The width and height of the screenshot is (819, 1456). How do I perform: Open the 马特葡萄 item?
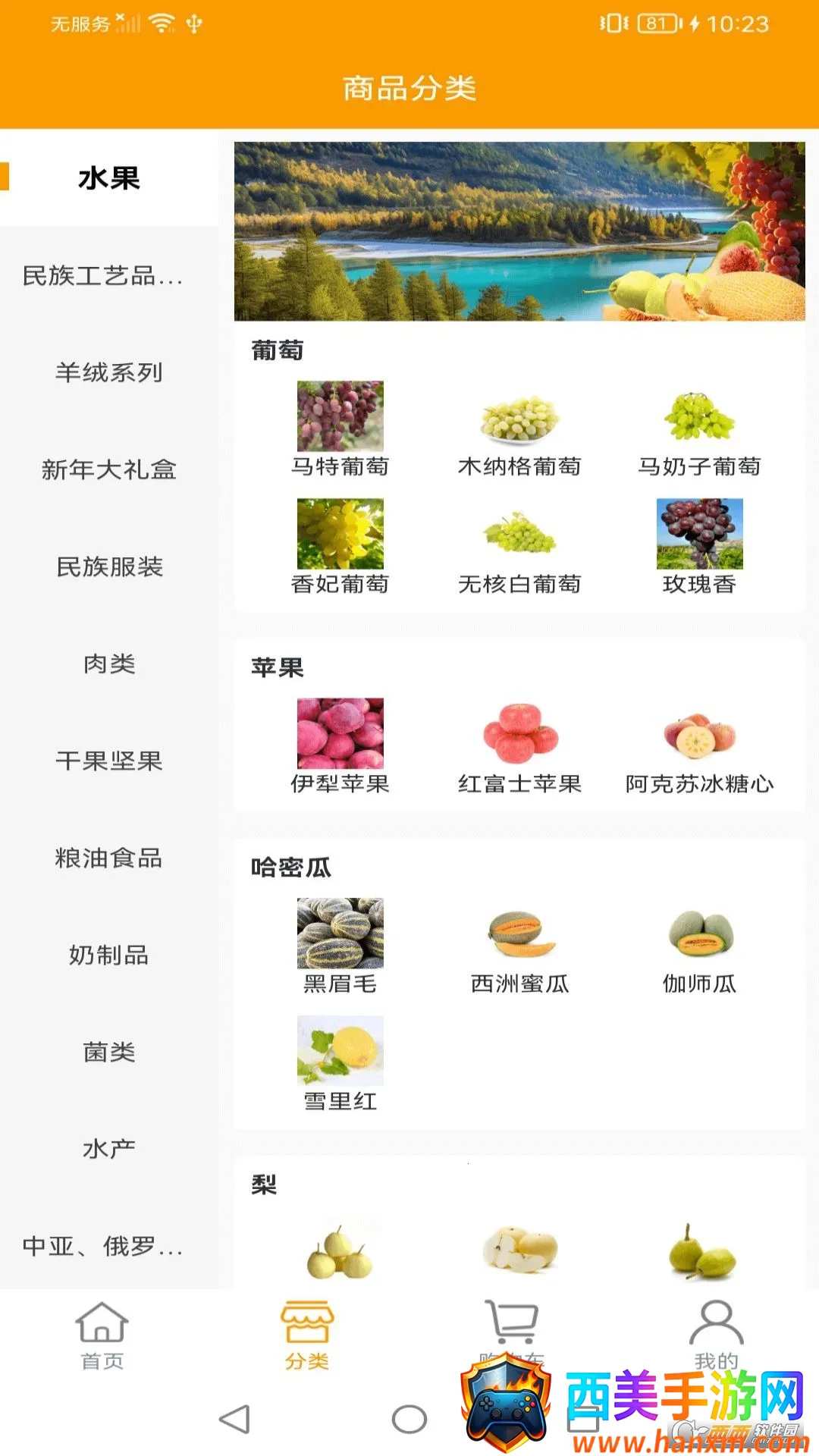[x=340, y=428]
